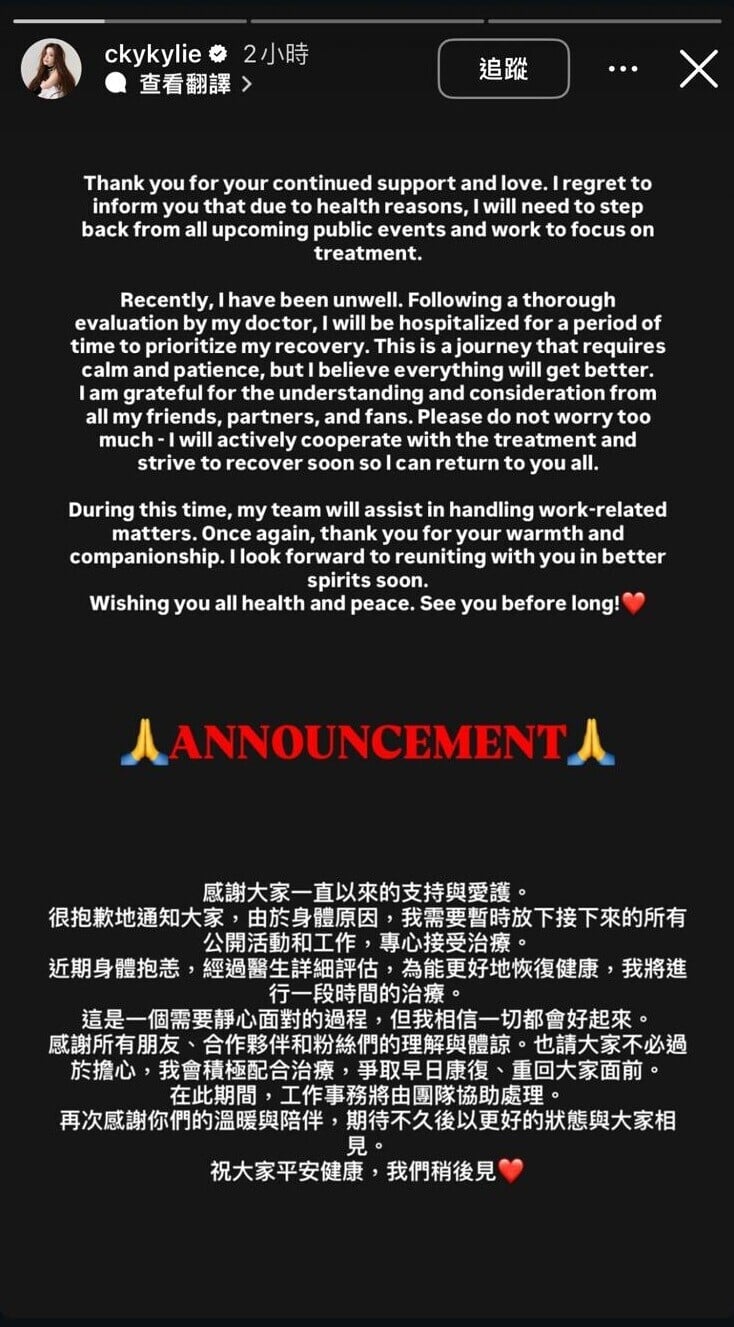Open ckykylie's profile picture
The height and width of the screenshot is (1327, 734).
[x=51, y=69]
